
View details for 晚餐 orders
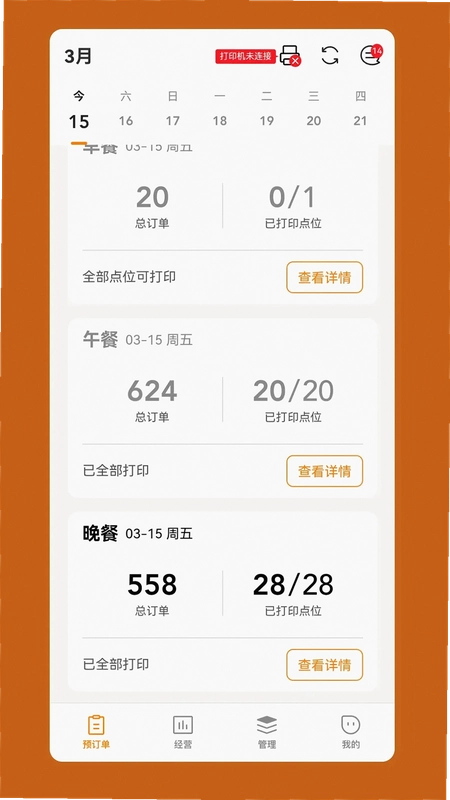(324, 665)
